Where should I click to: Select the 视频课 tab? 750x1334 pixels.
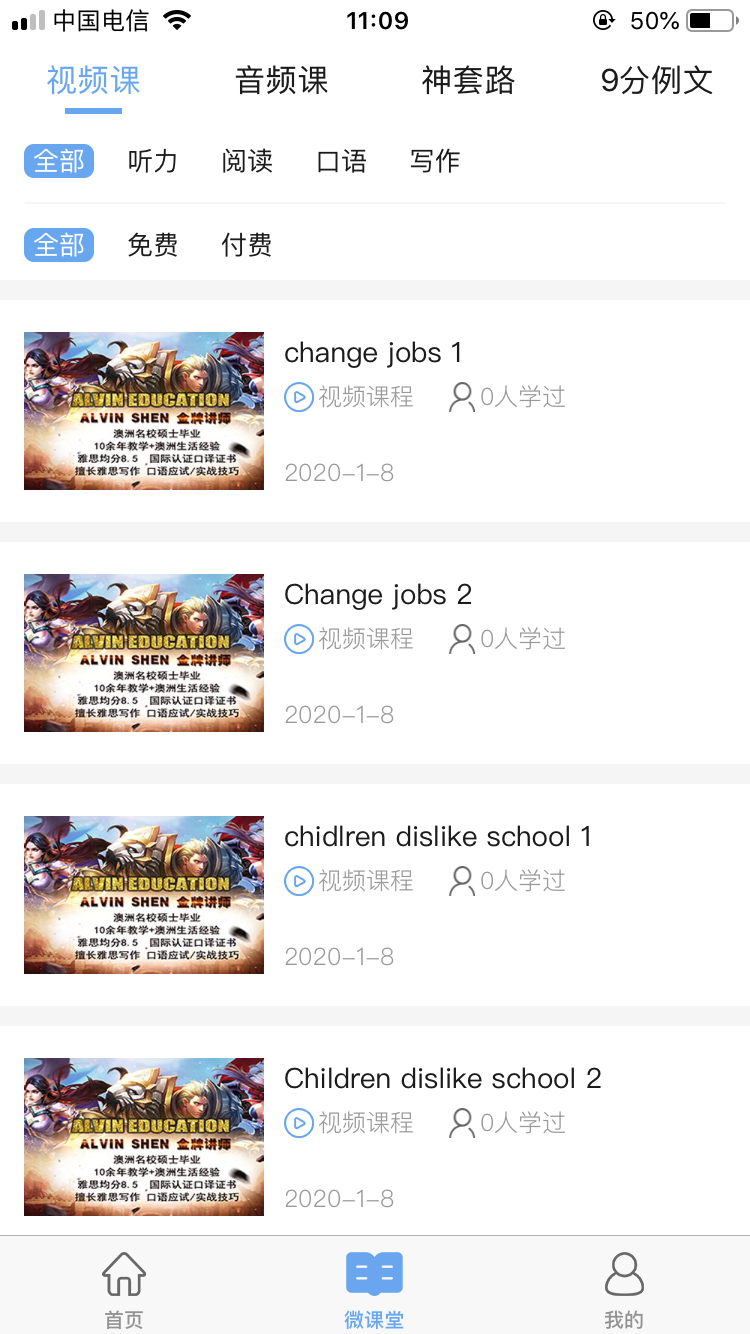94,81
